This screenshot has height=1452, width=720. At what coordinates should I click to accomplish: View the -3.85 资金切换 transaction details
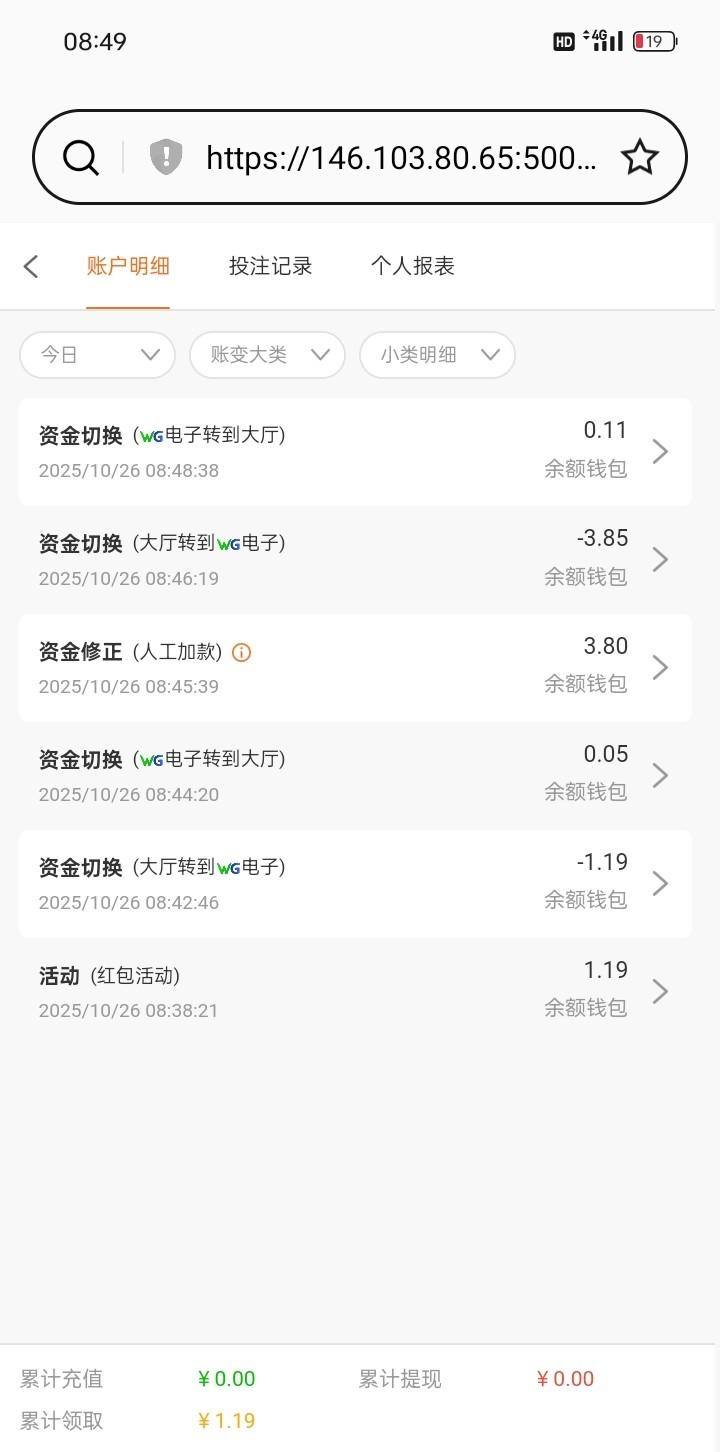tap(355, 560)
